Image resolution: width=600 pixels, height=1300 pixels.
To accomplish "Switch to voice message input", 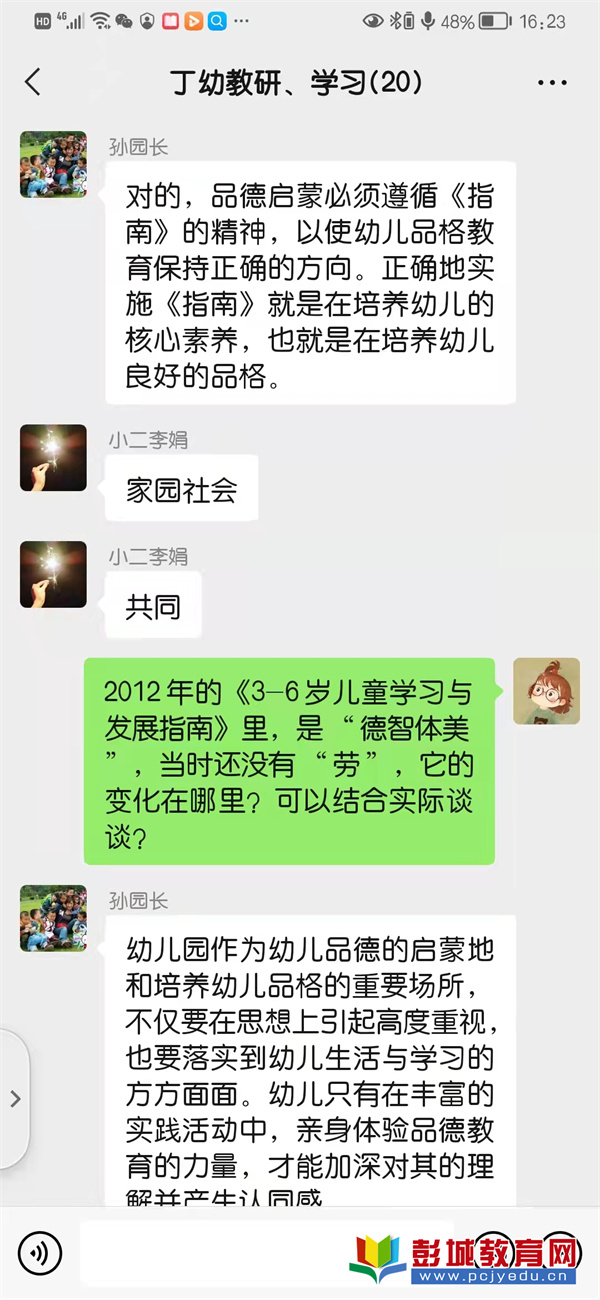I will pyautogui.click(x=40, y=1251).
